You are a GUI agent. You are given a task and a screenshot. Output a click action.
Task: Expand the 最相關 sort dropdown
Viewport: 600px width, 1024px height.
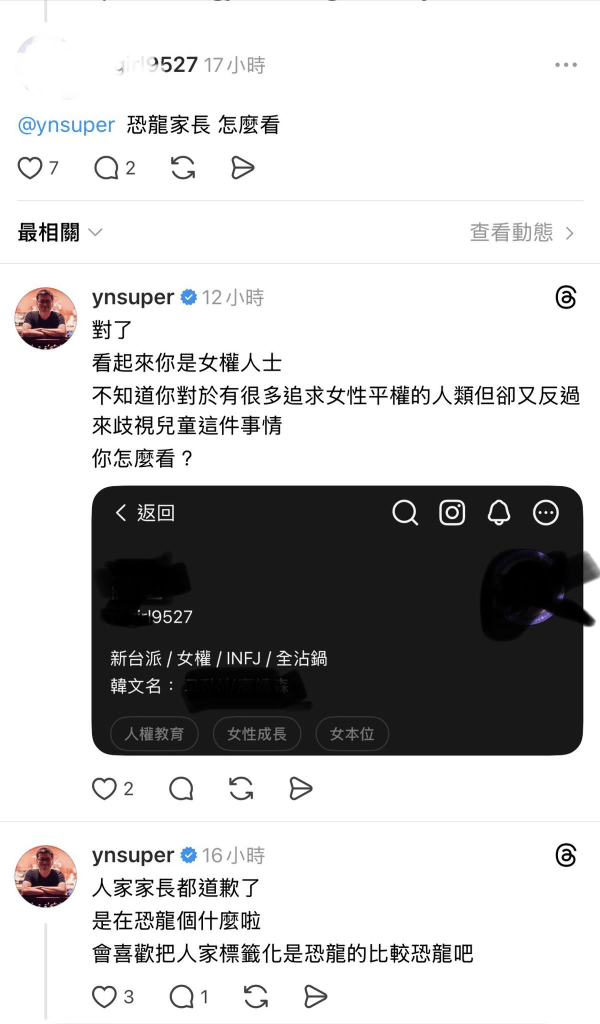pyautogui.click(x=60, y=233)
